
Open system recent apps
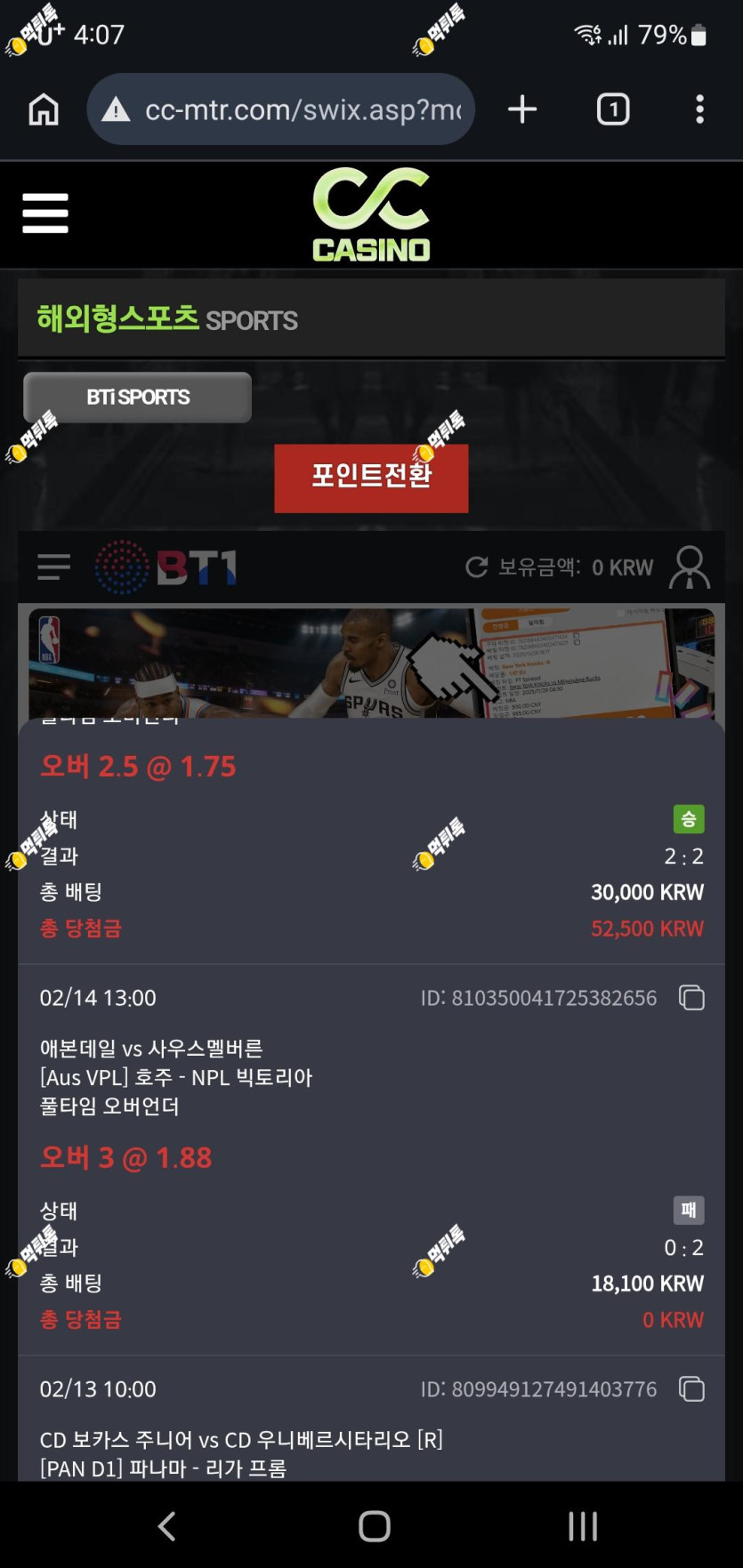click(x=583, y=1526)
